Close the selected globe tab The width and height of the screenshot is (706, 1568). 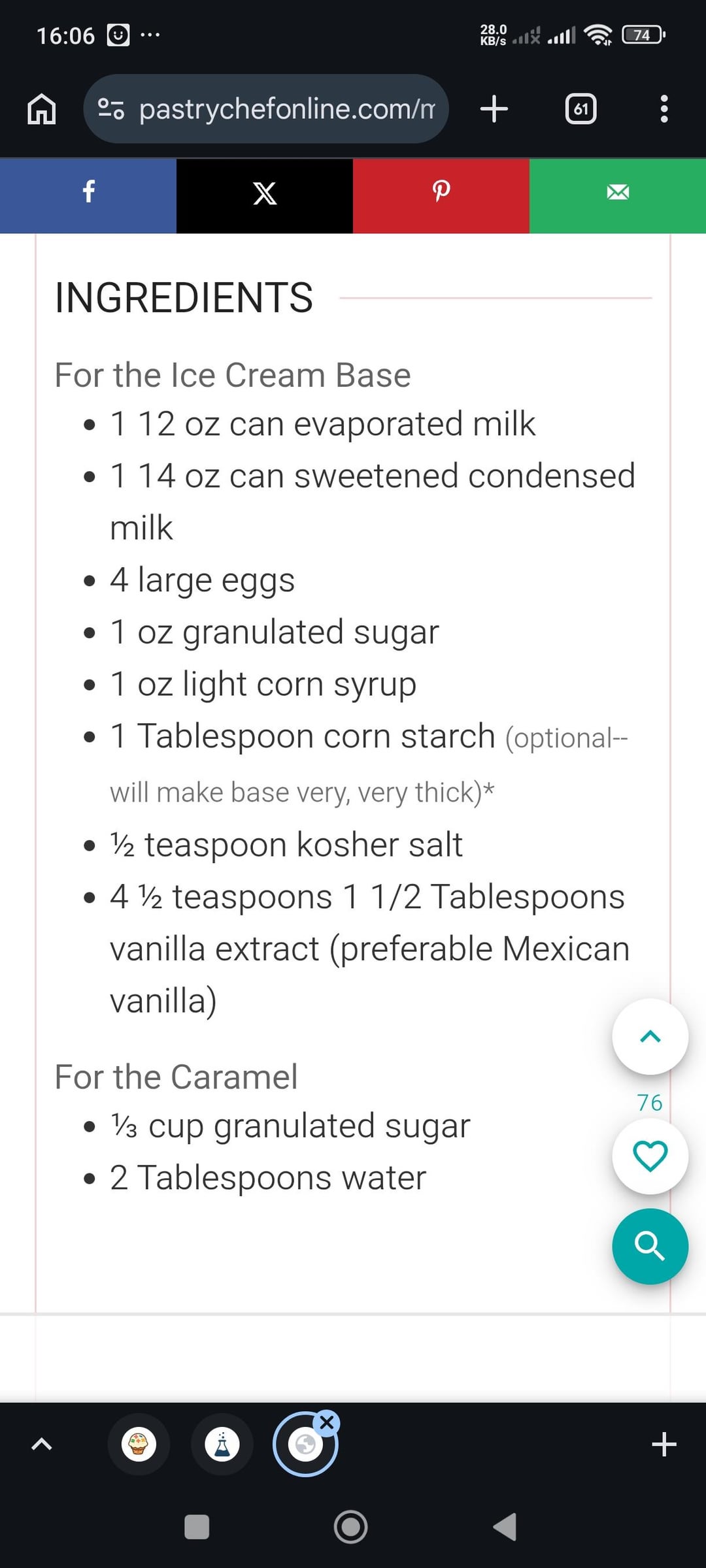(327, 1422)
